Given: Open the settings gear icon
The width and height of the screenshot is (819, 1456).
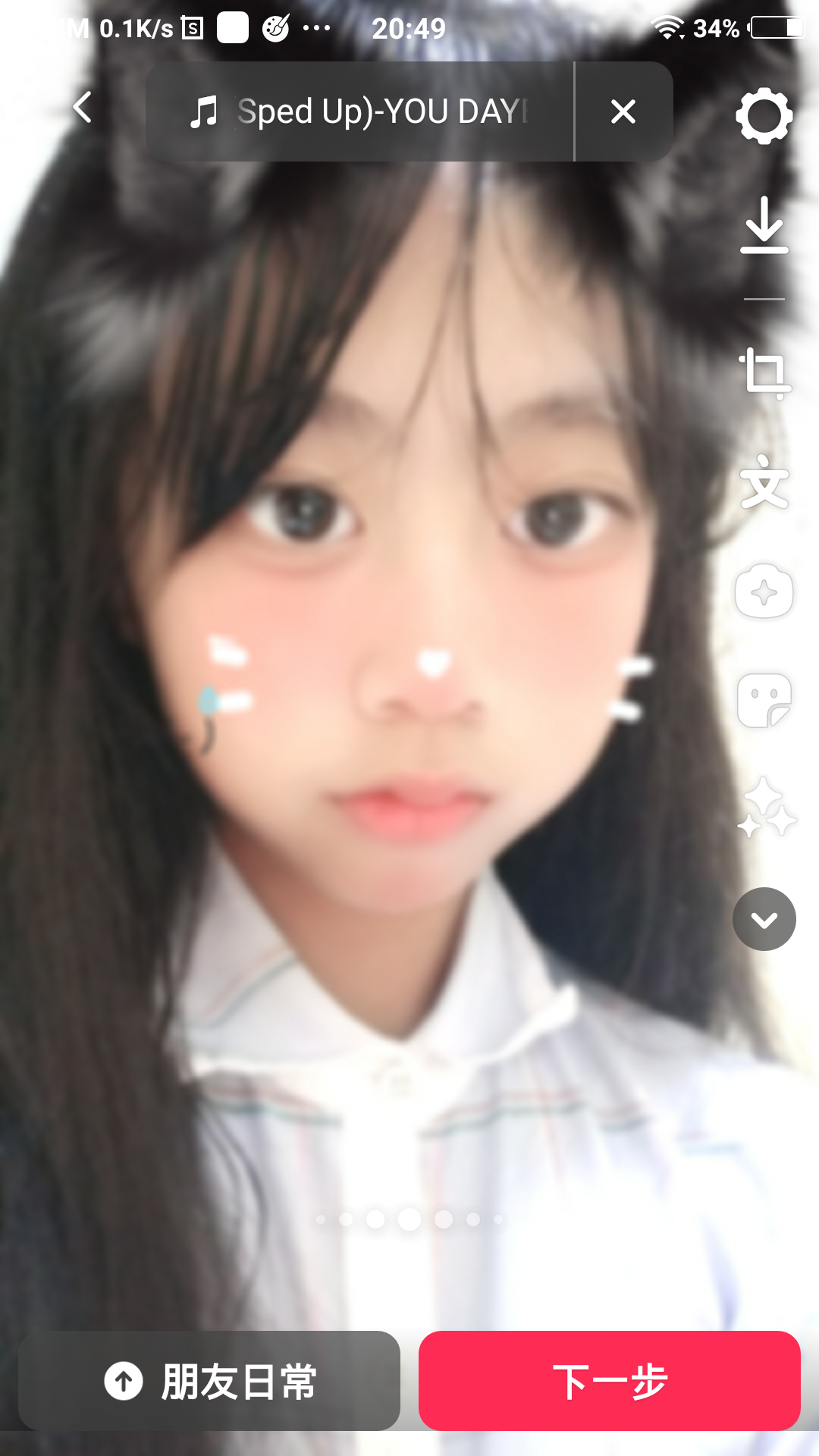Looking at the screenshot, I should pos(764,116).
